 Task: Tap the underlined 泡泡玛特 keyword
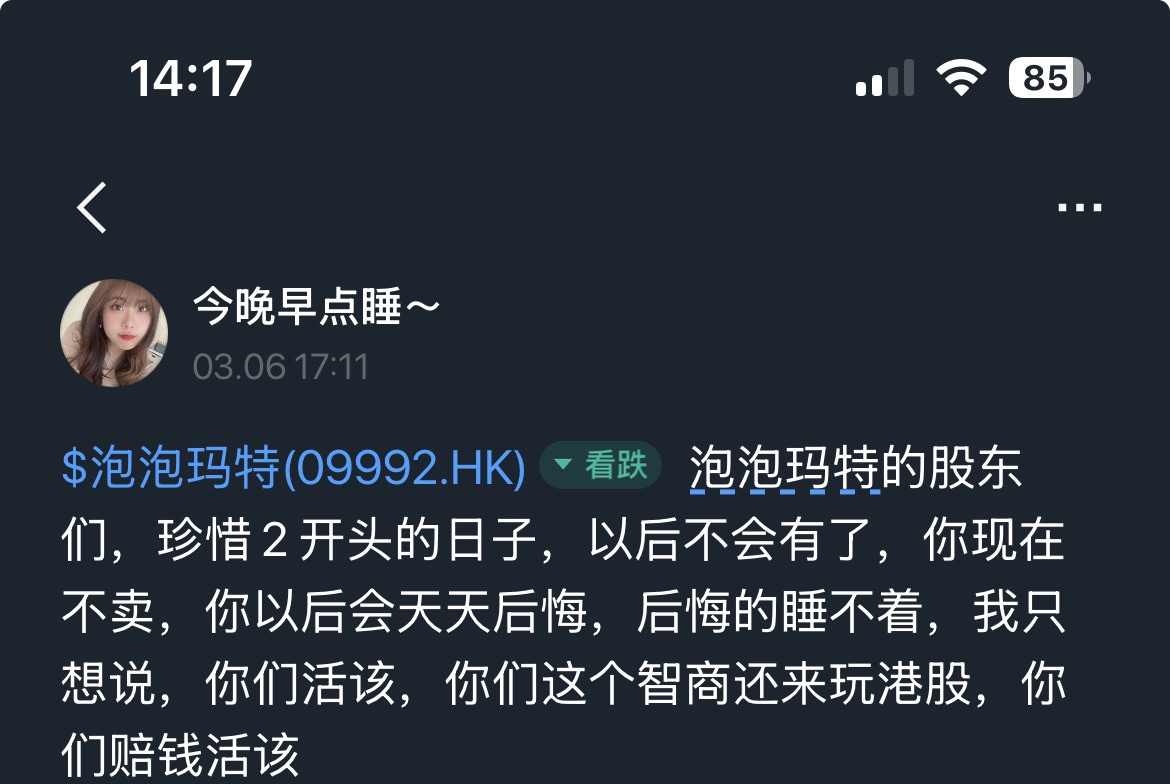click(784, 468)
